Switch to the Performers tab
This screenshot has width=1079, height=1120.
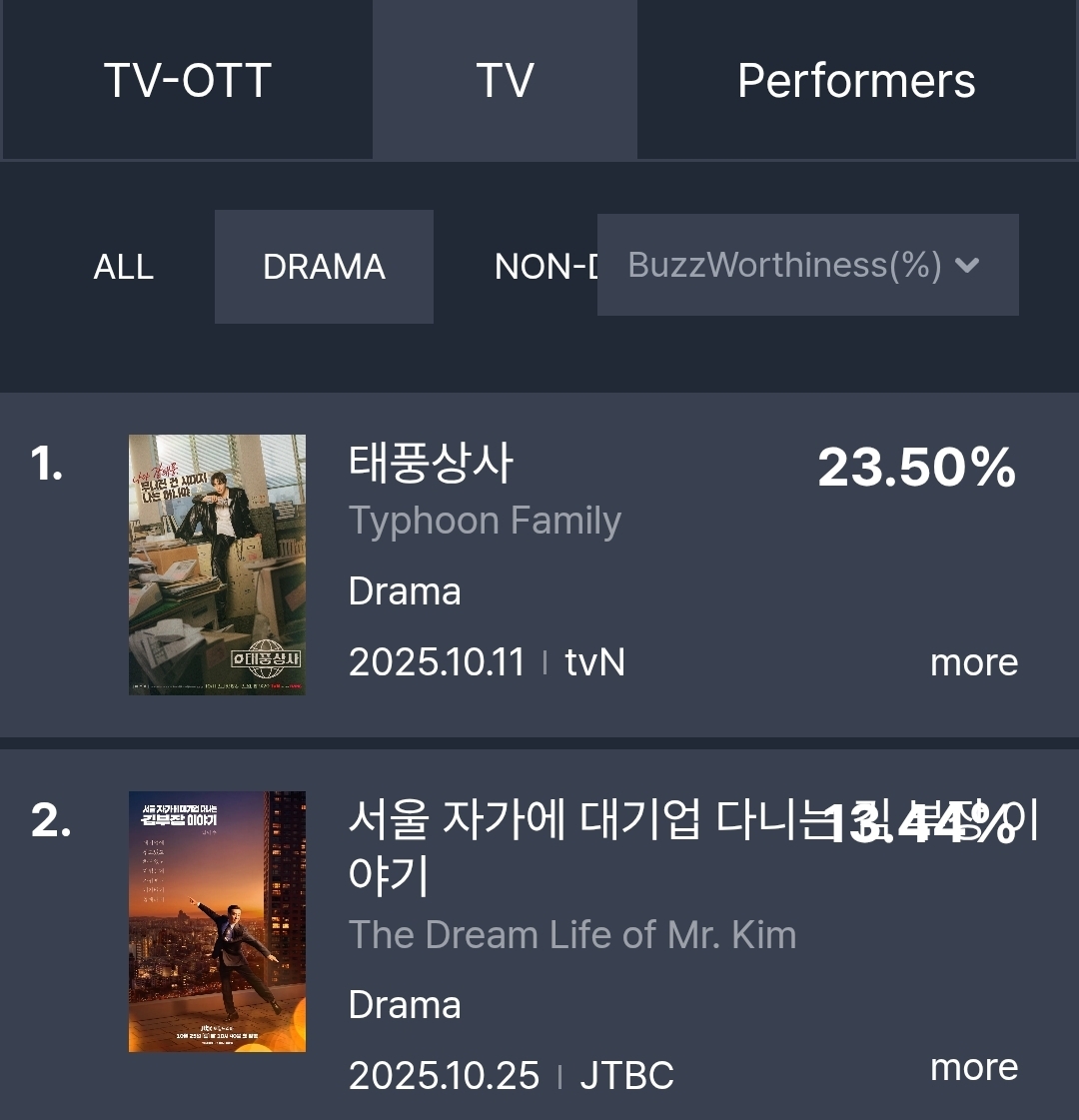click(x=856, y=80)
